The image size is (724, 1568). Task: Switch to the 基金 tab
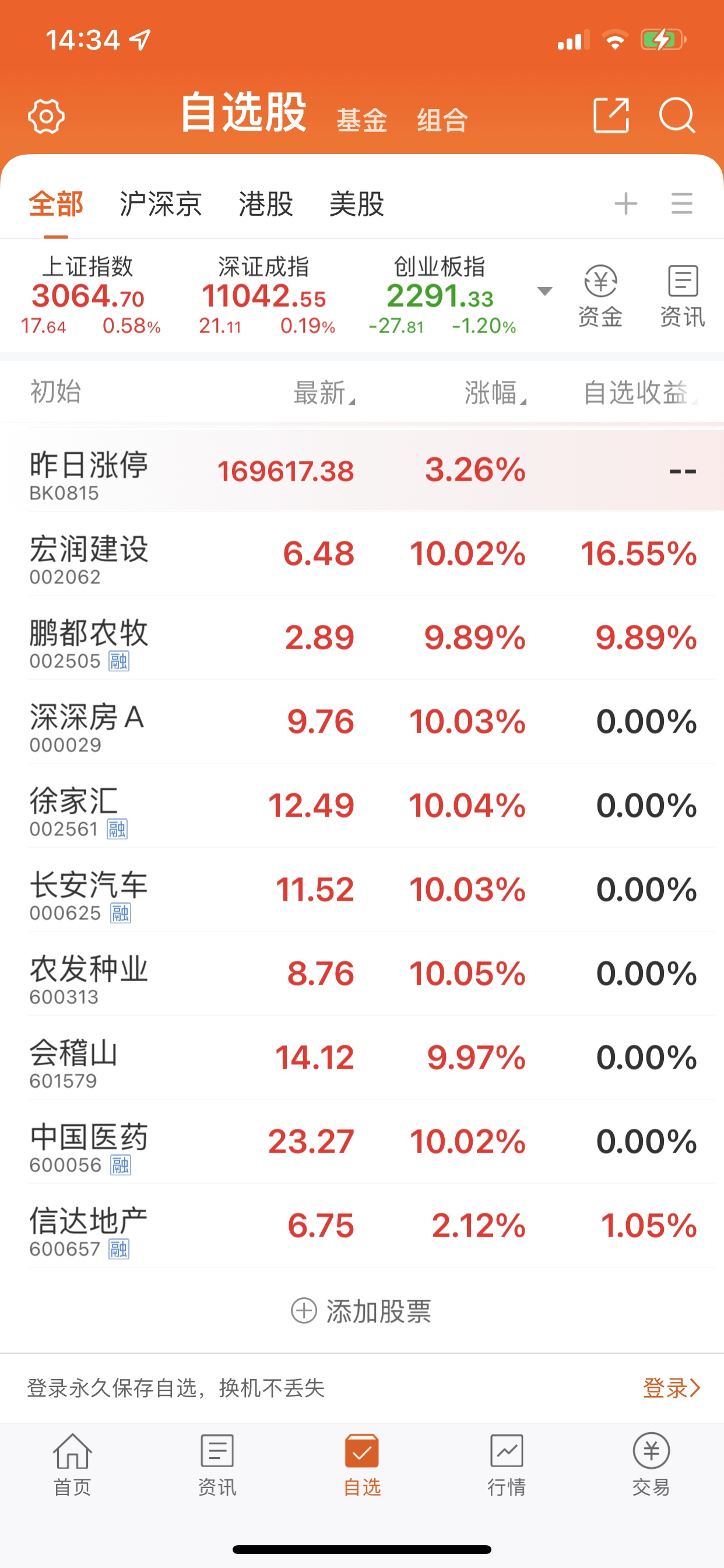click(x=362, y=120)
